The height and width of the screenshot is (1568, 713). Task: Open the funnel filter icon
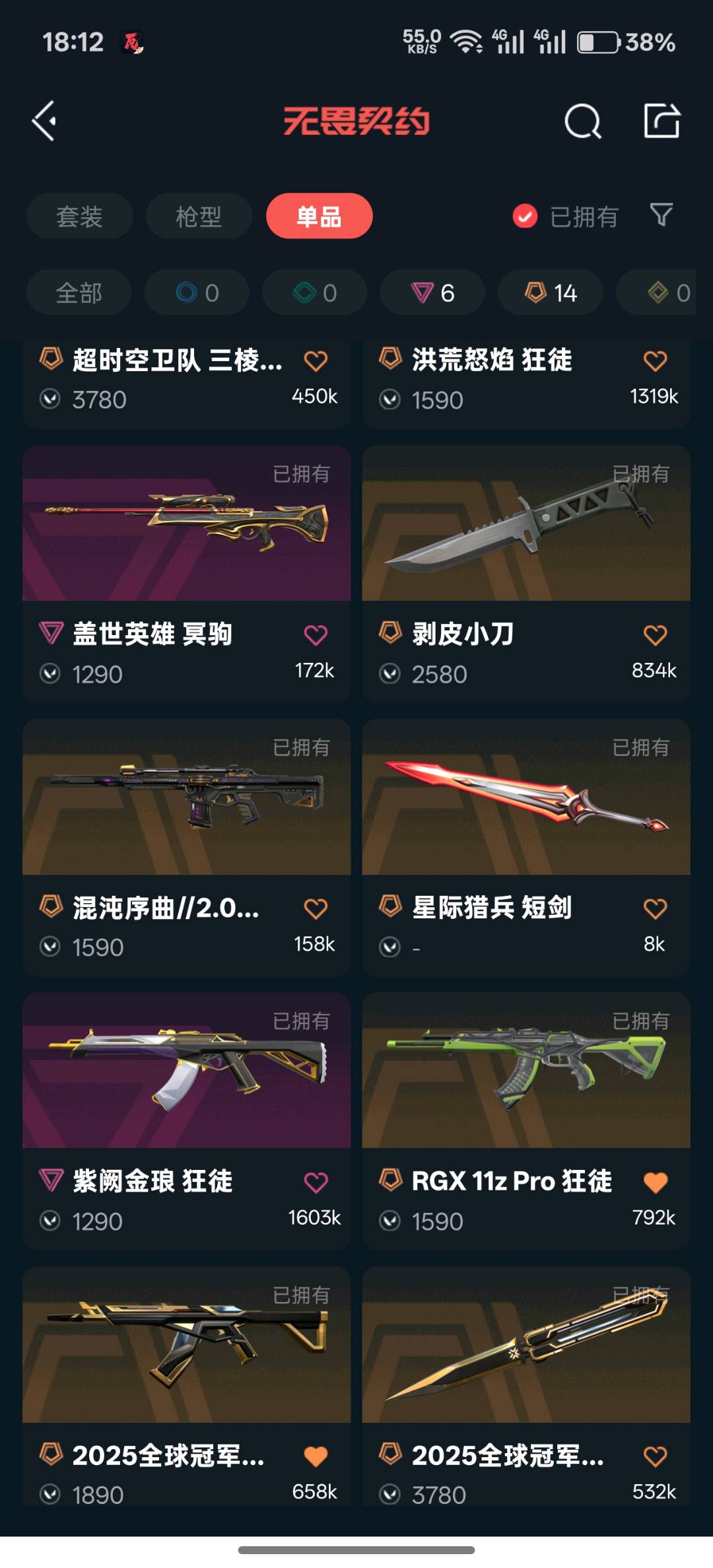[x=662, y=215]
